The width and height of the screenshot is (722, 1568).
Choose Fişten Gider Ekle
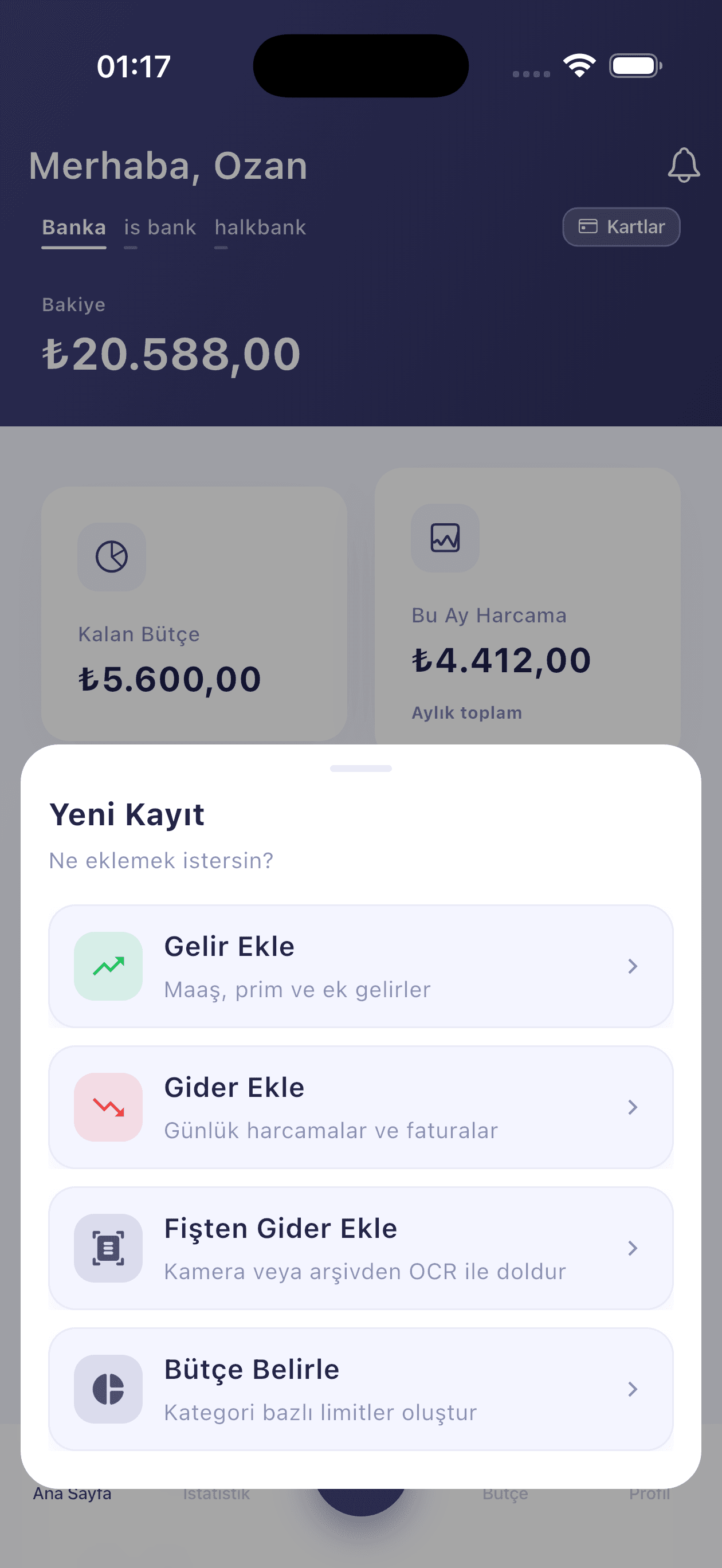360,1248
